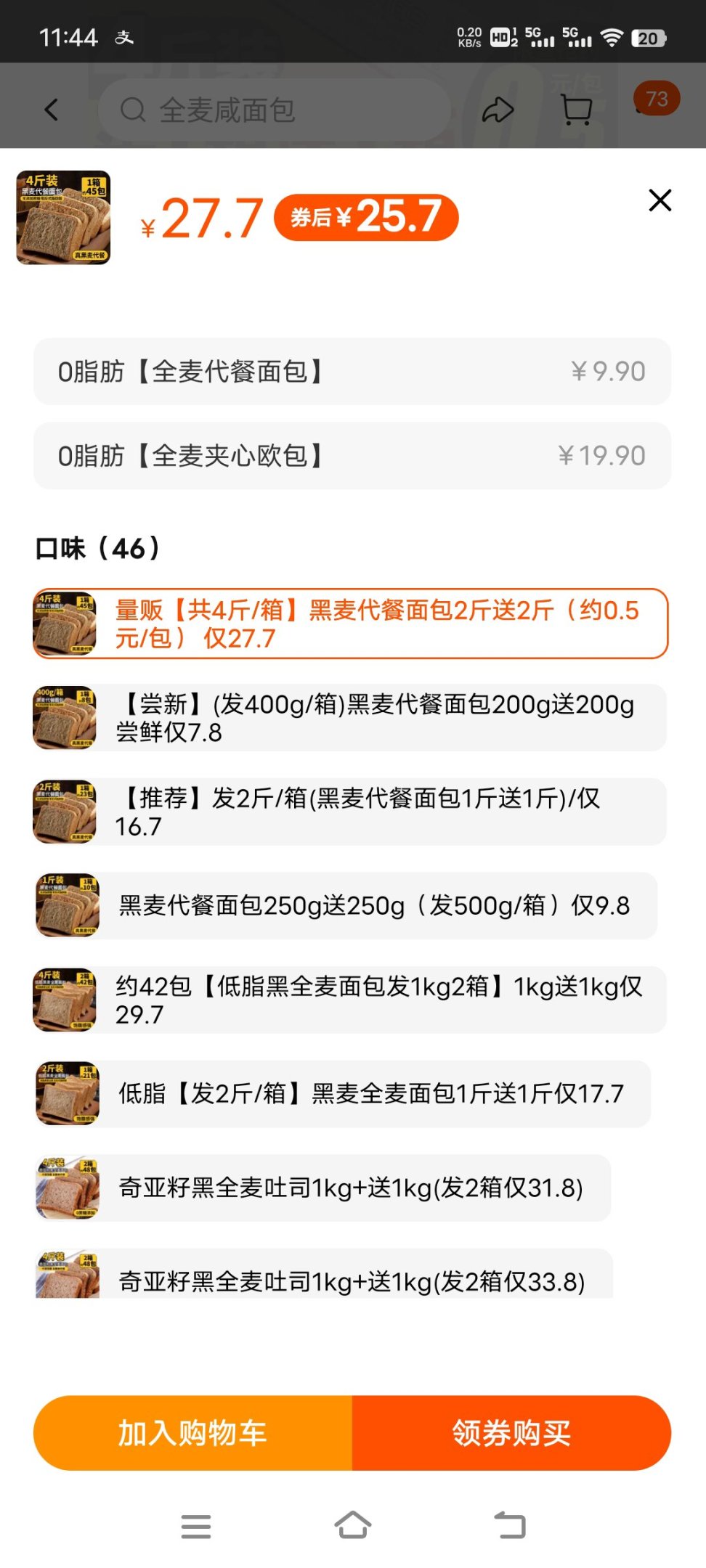Choose the 尝新 400g/箱 尝鲜仅7.8 flavor
The image size is (706, 1568).
350,718
